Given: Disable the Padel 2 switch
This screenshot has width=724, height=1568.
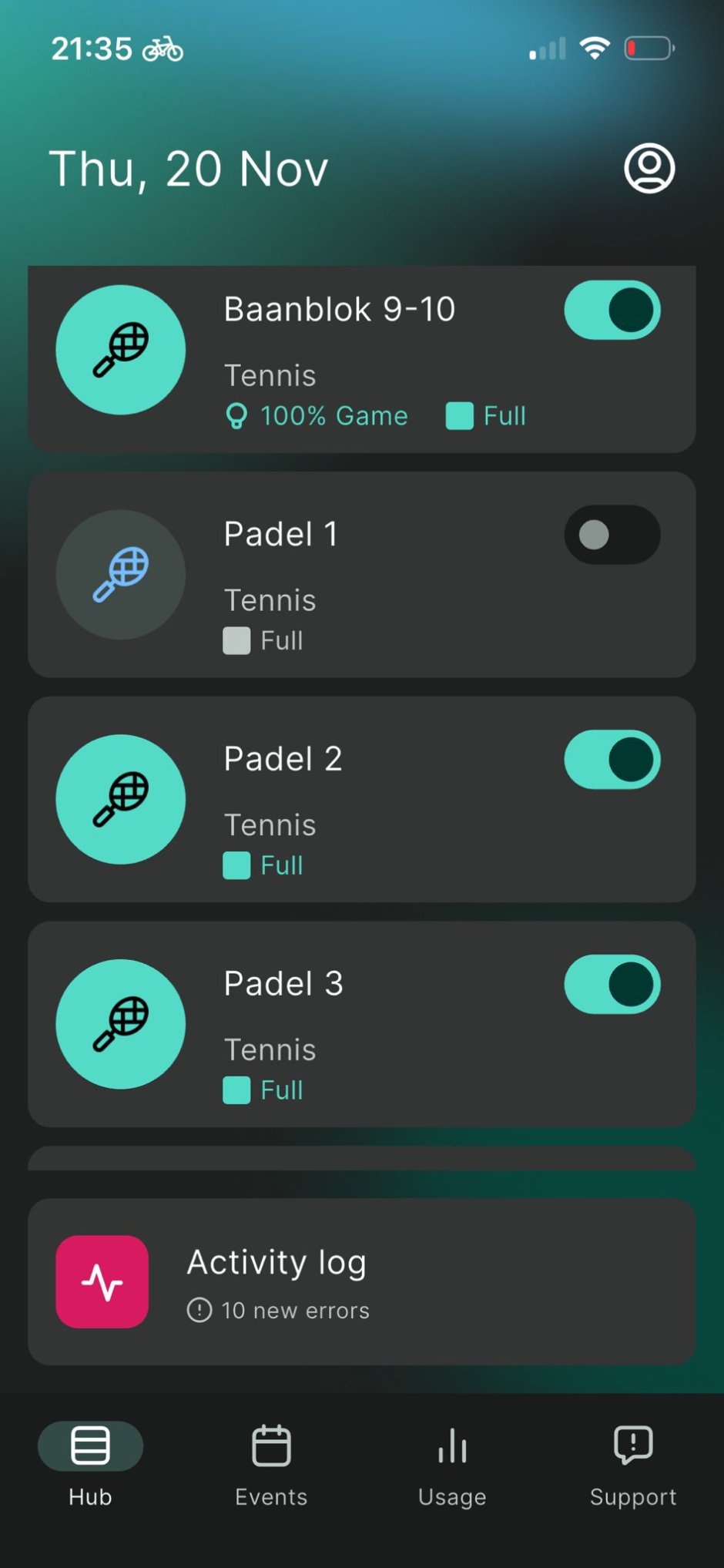Looking at the screenshot, I should pos(612,760).
